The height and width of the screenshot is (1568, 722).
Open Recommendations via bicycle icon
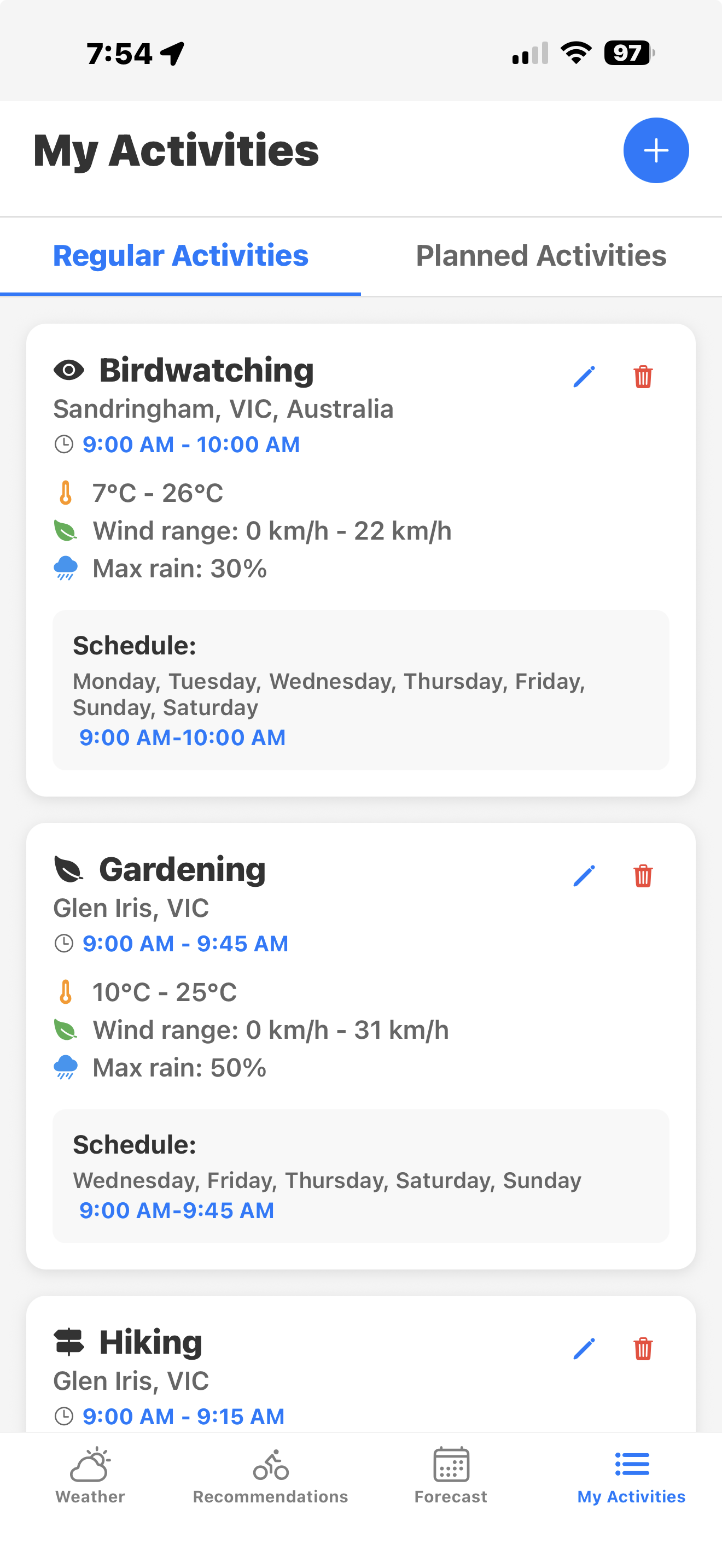(x=270, y=1465)
